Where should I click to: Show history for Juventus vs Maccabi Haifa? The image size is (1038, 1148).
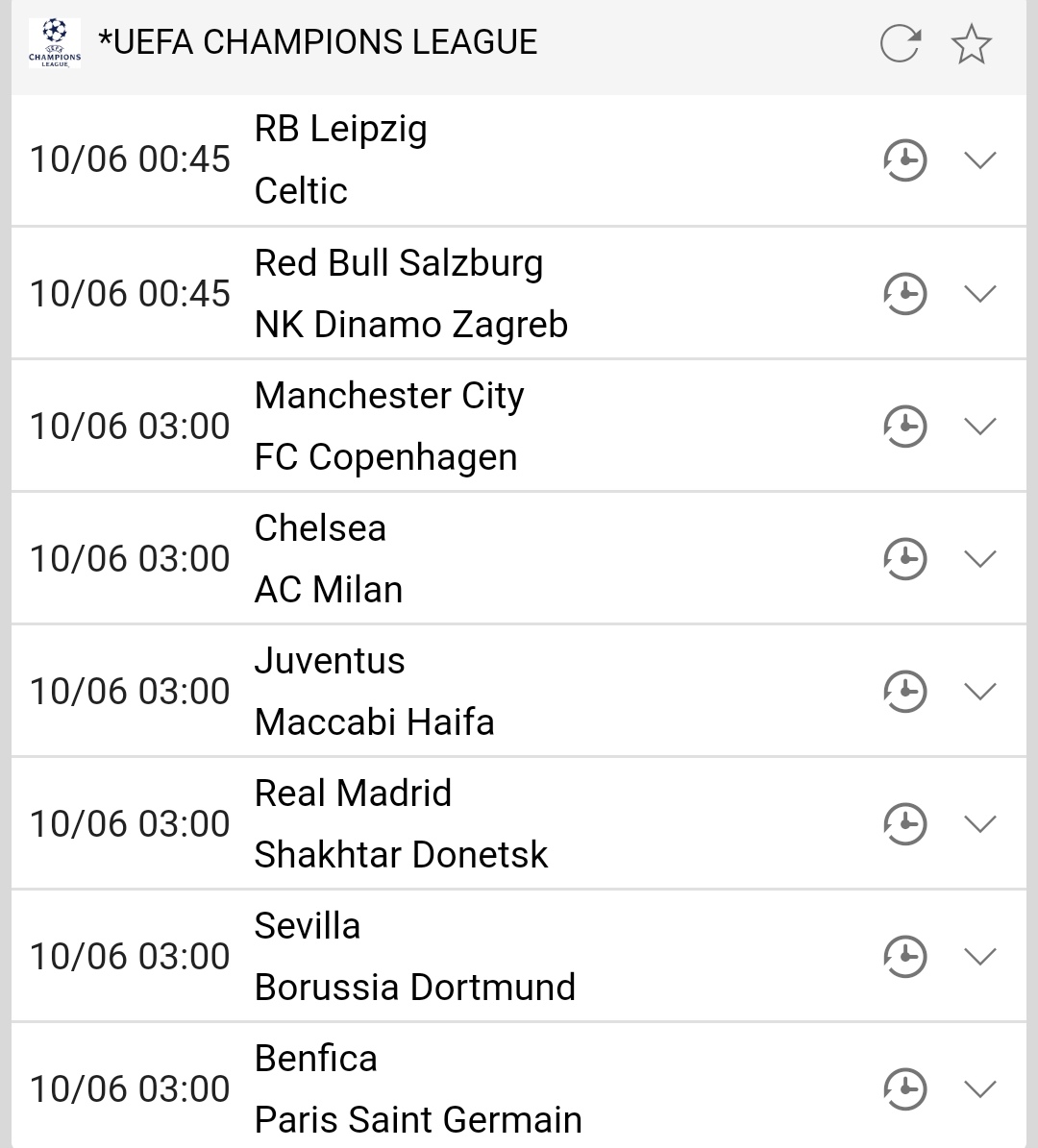(904, 691)
